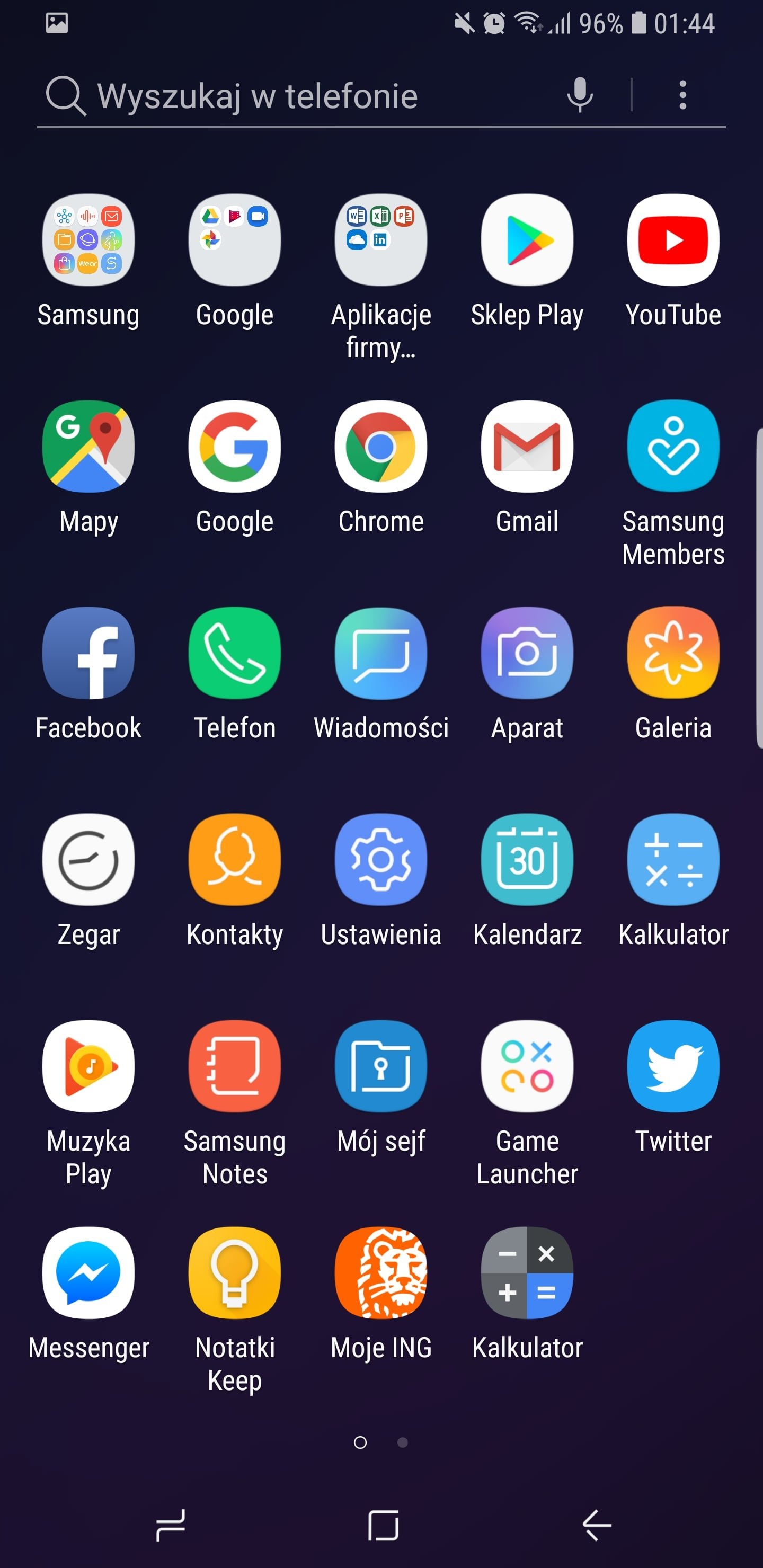Launch Mapy
The height and width of the screenshot is (1568, 763).
[x=88, y=447]
